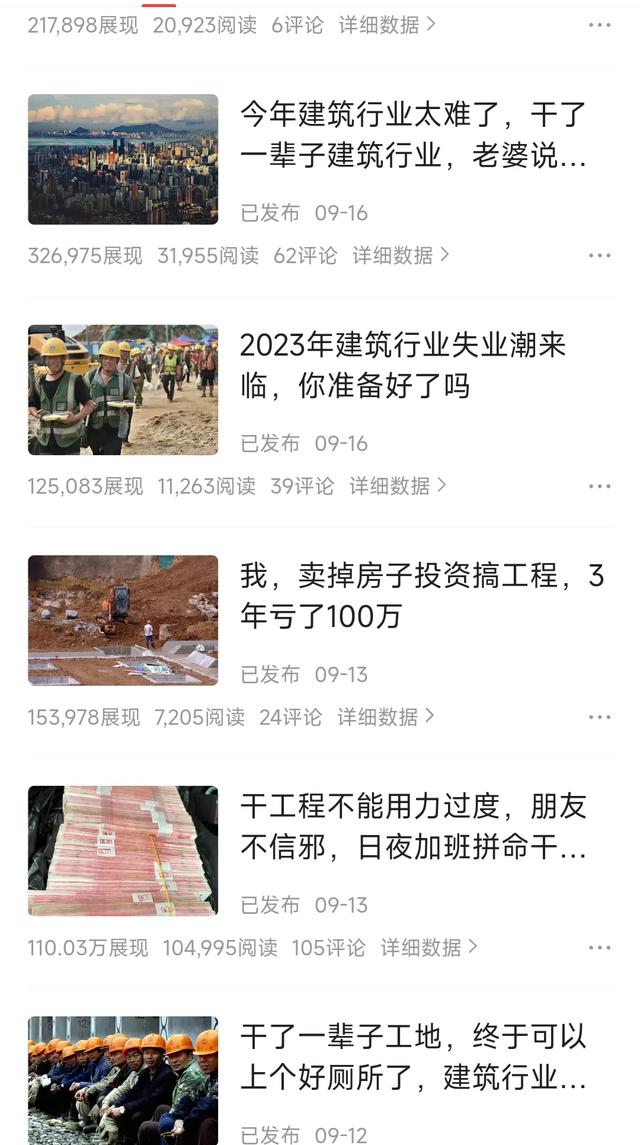
Task: Open more options for the 39评论 article
Action: 599,486
